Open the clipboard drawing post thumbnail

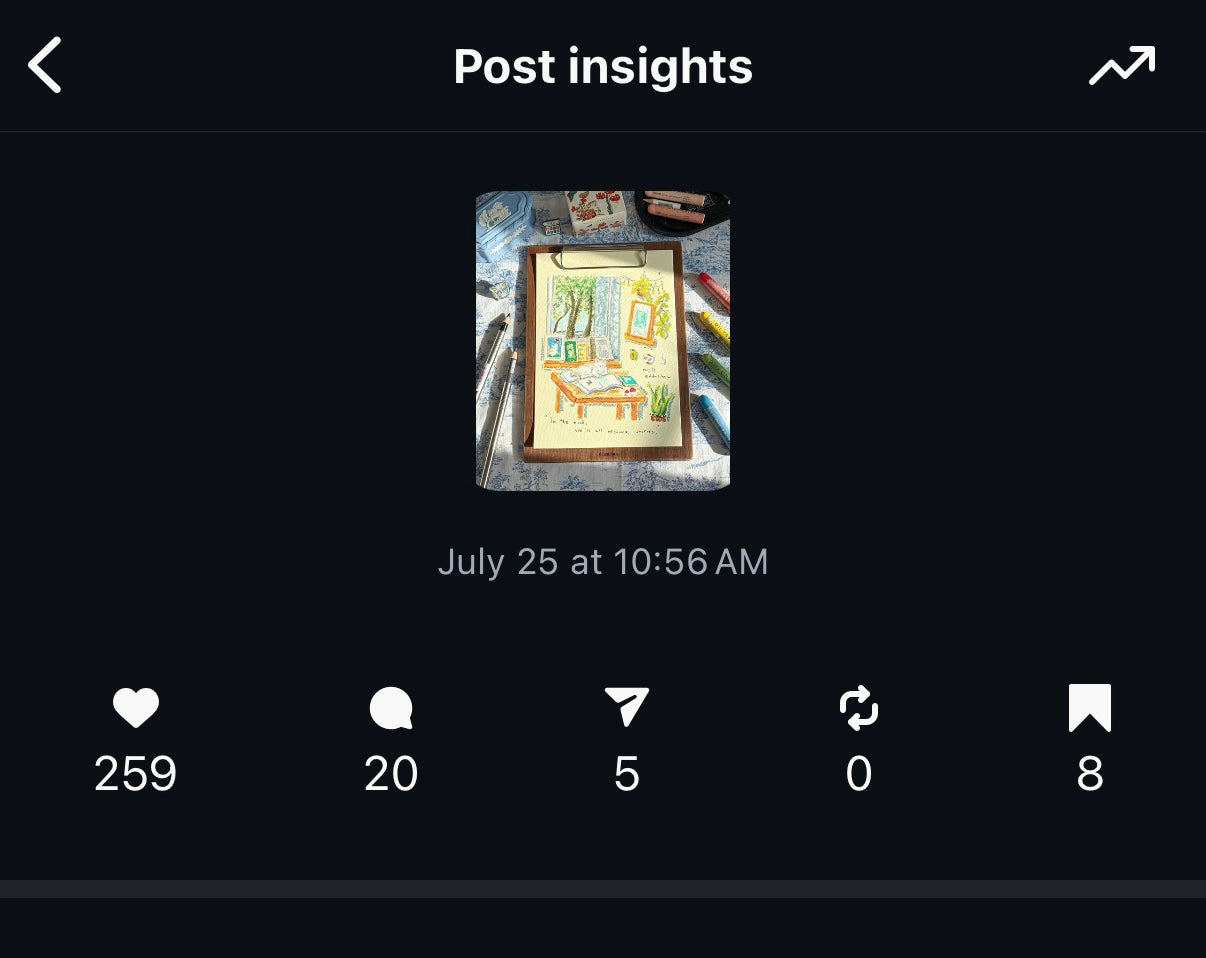[603, 340]
